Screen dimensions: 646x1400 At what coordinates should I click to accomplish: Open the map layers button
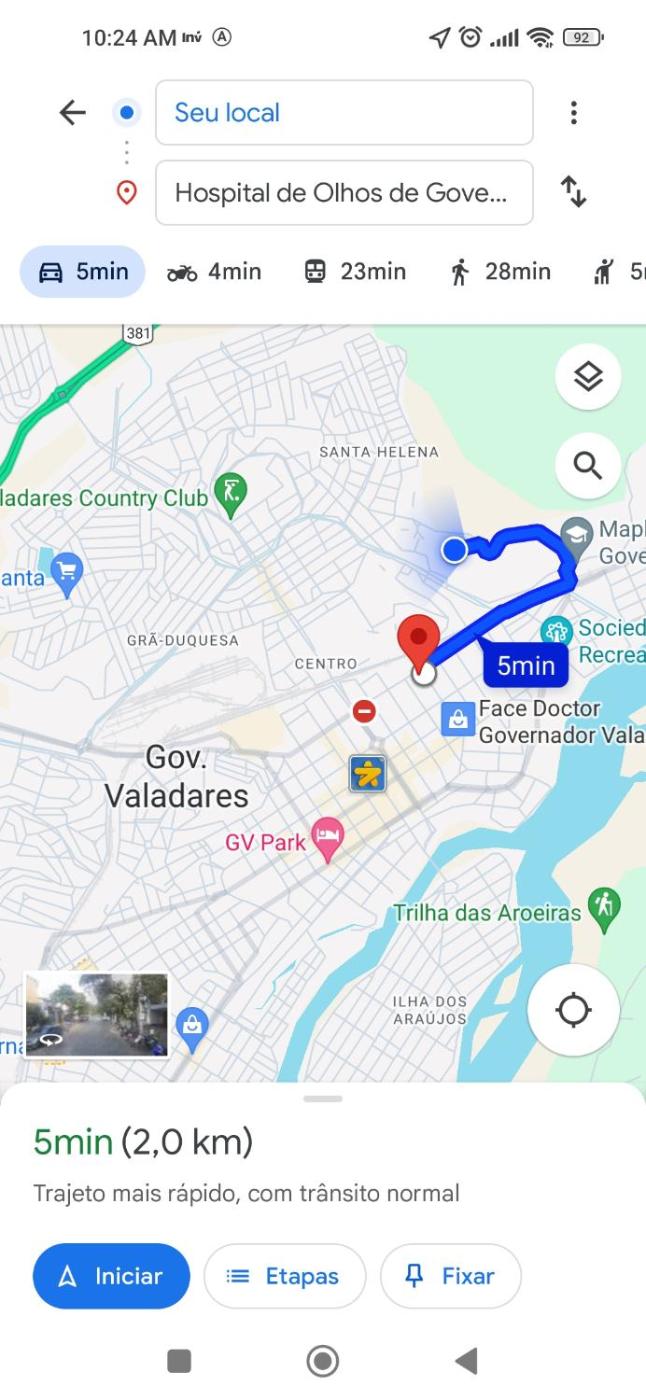pos(588,377)
